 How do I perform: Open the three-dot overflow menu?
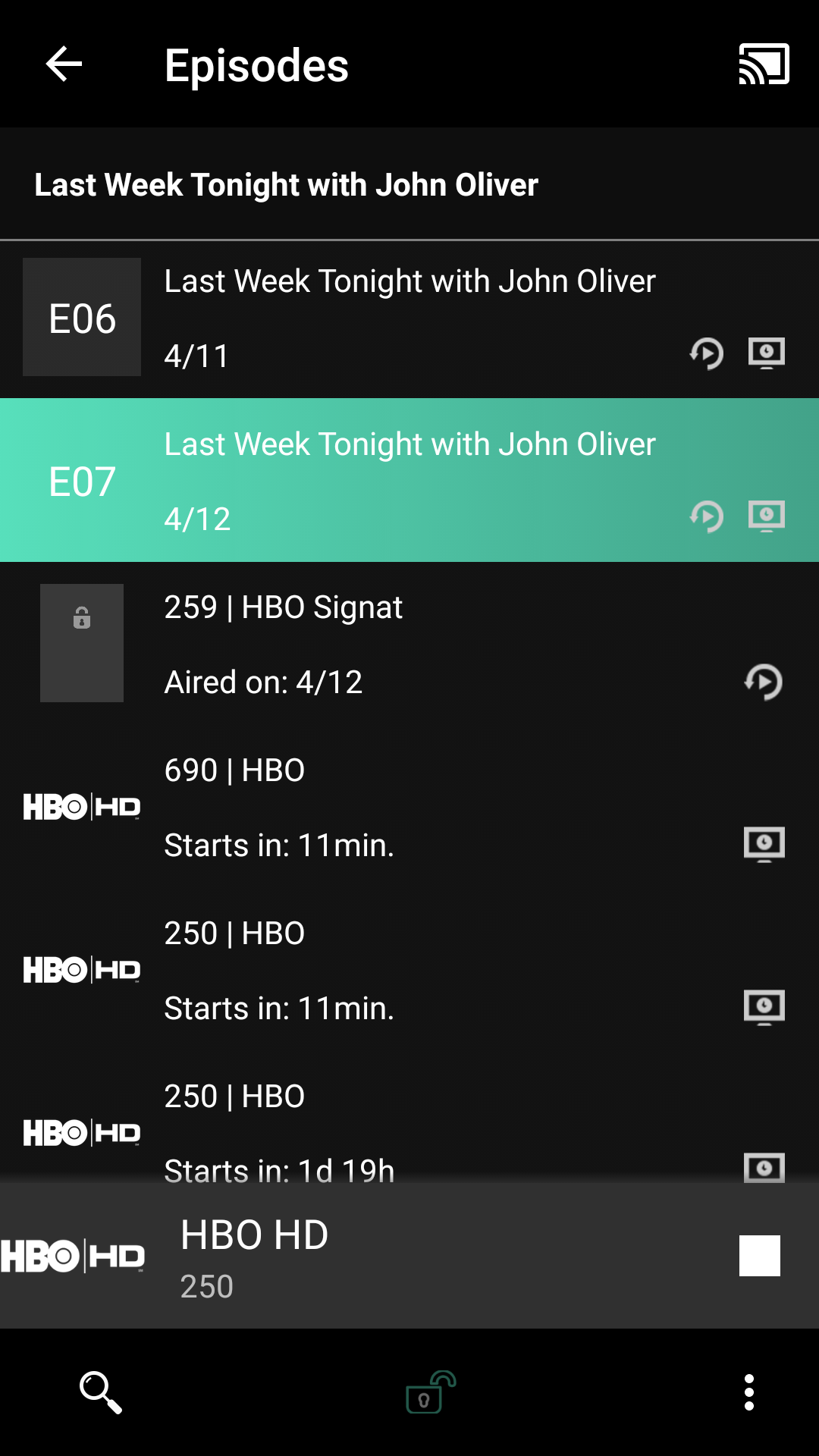pyautogui.click(x=749, y=1392)
